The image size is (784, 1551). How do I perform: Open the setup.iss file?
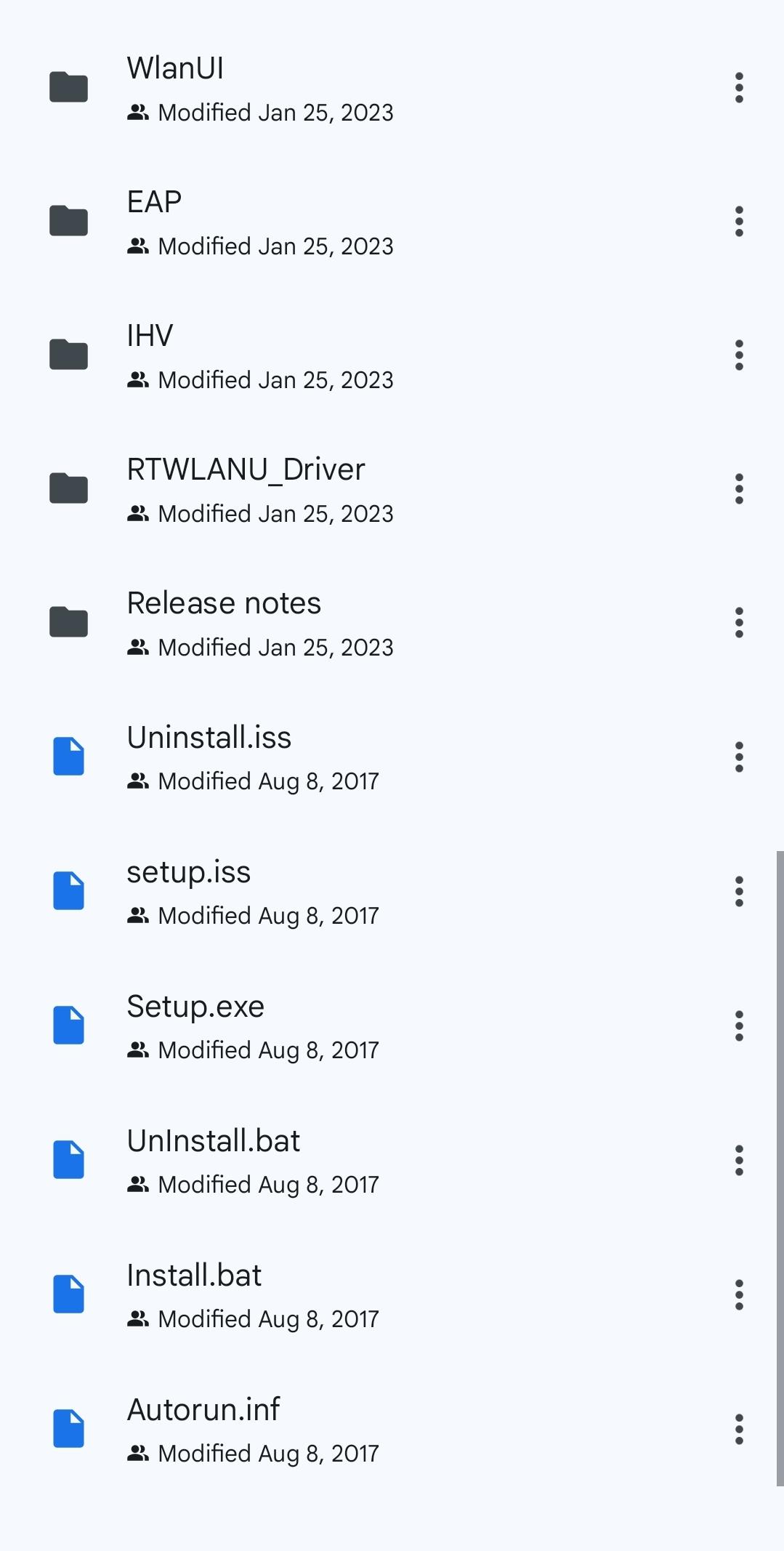pos(188,871)
